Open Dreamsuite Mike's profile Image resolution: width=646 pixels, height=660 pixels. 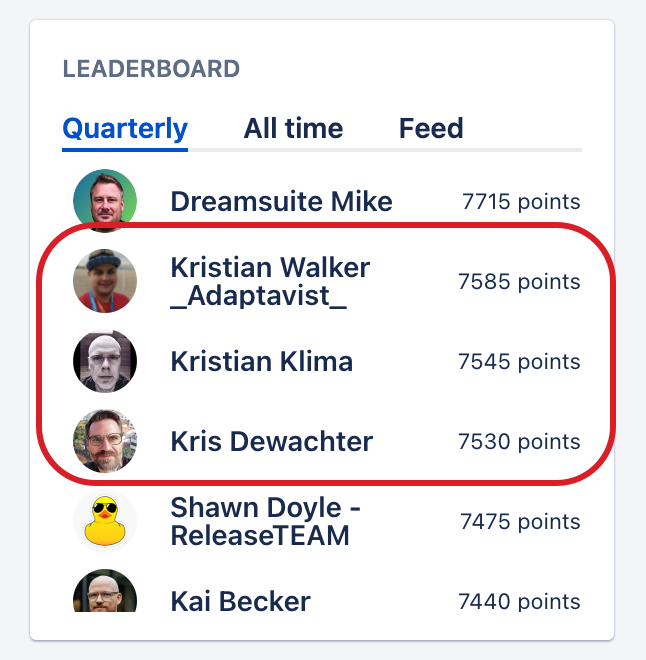pos(281,201)
